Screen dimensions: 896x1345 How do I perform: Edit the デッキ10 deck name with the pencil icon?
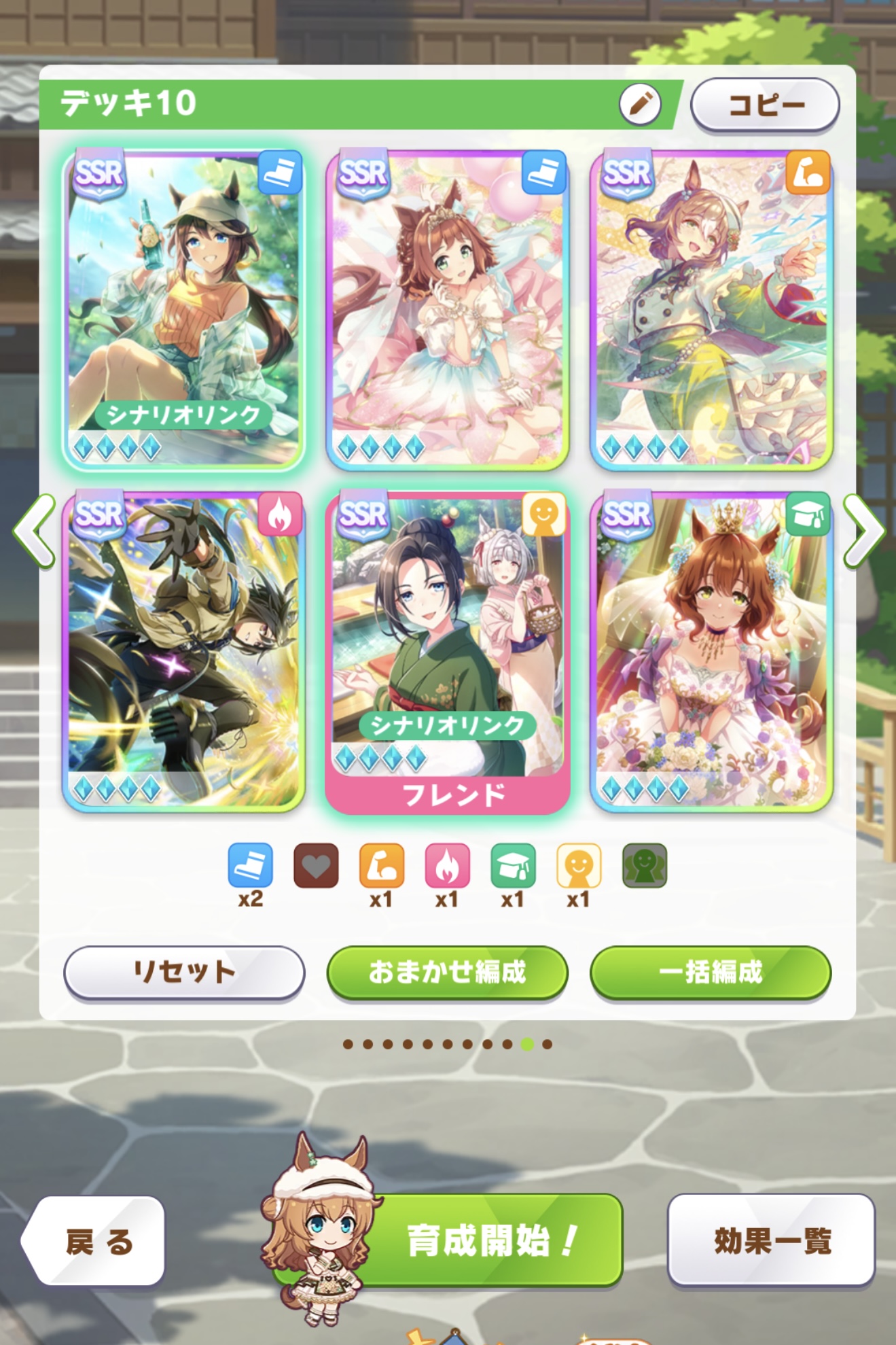[x=639, y=105]
